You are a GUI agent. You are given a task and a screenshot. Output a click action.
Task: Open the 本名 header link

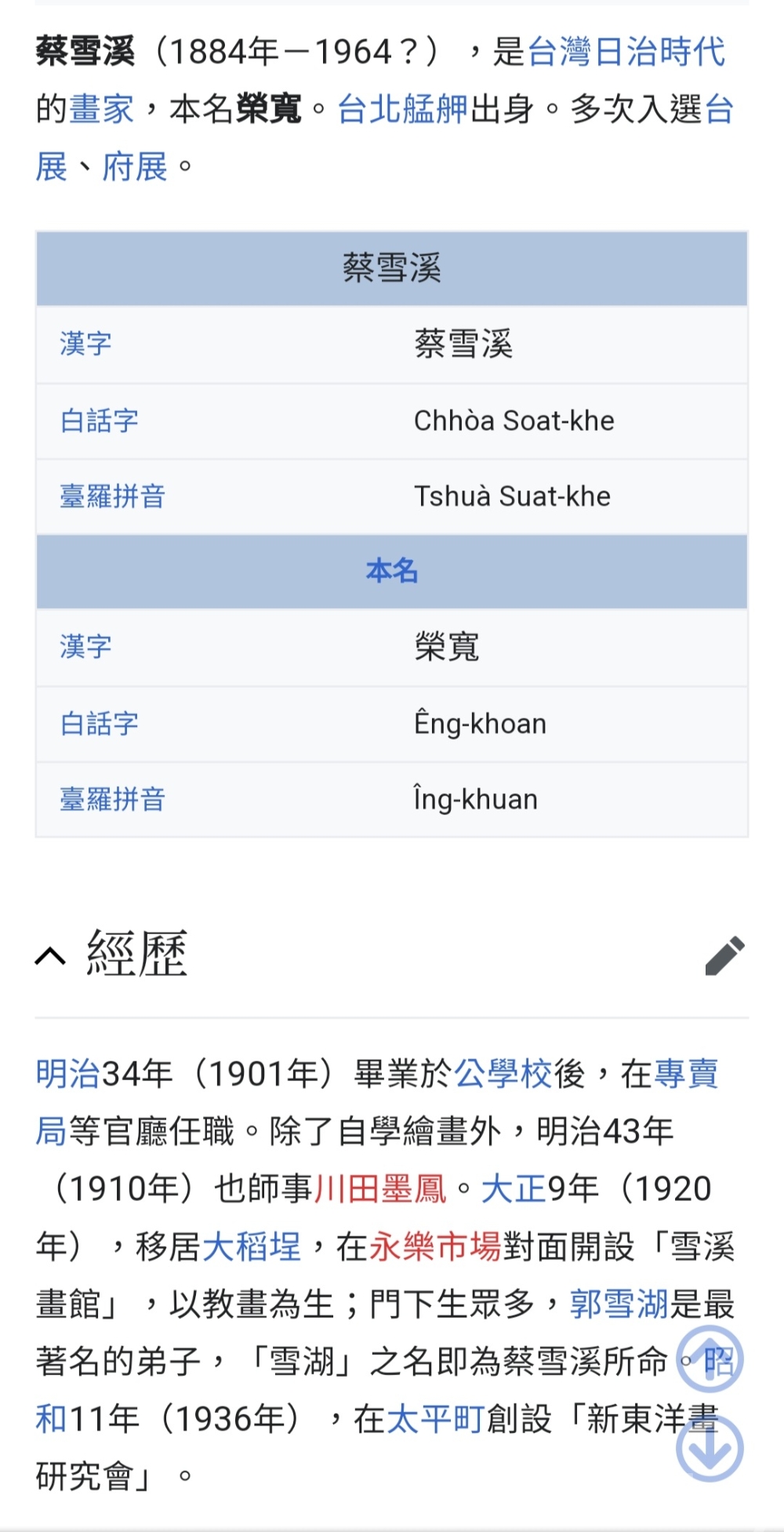(391, 571)
